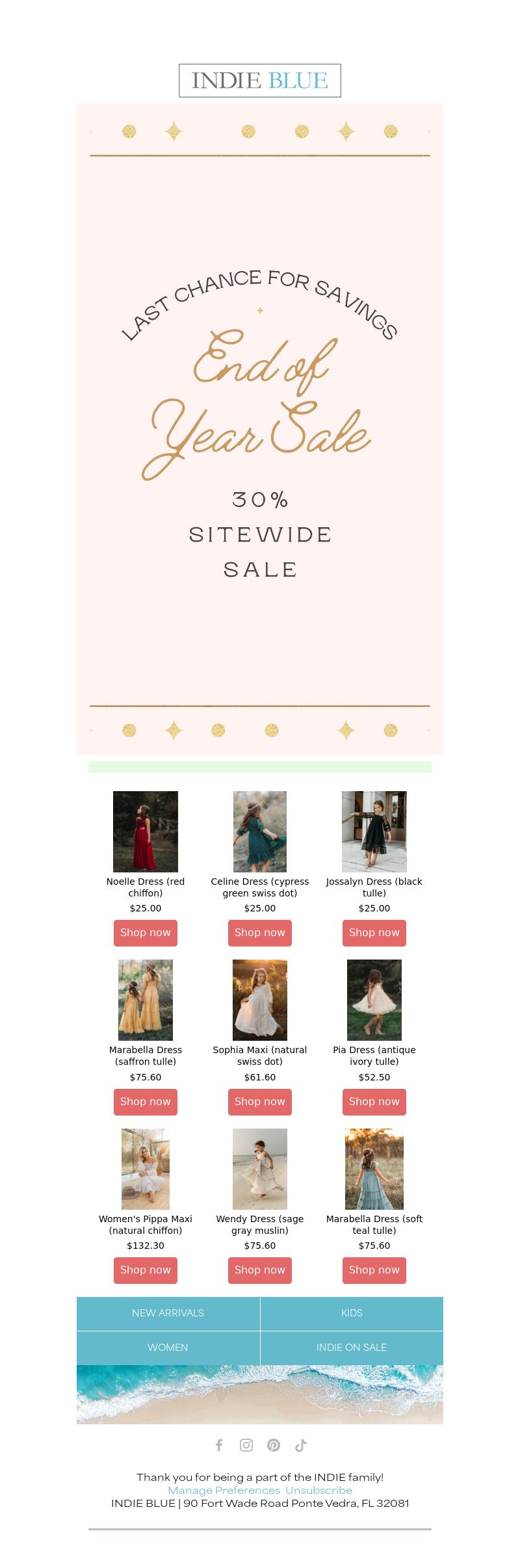Shop now for Sophia Maxi natural swiss dot

[x=259, y=1102]
